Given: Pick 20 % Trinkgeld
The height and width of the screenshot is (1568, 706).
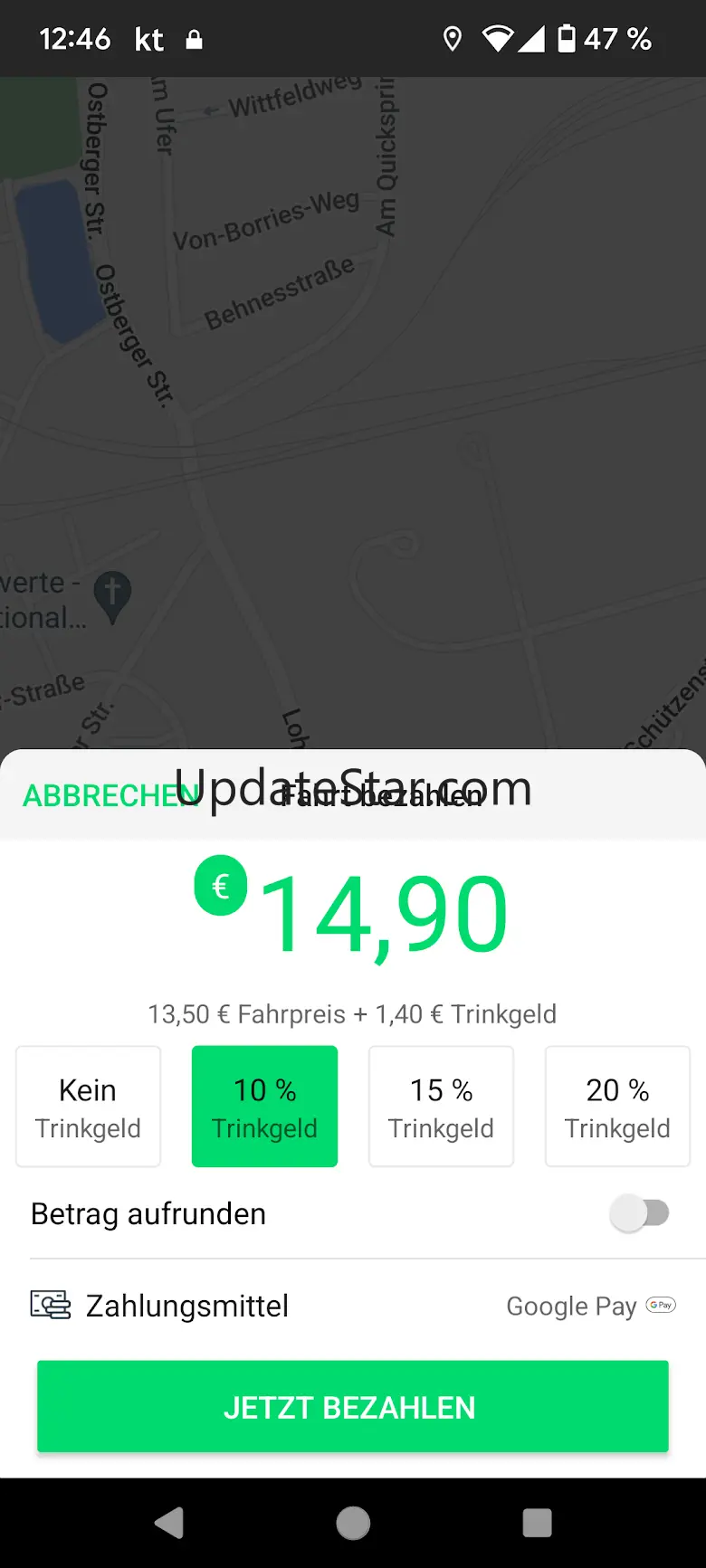Looking at the screenshot, I should (x=617, y=1107).
